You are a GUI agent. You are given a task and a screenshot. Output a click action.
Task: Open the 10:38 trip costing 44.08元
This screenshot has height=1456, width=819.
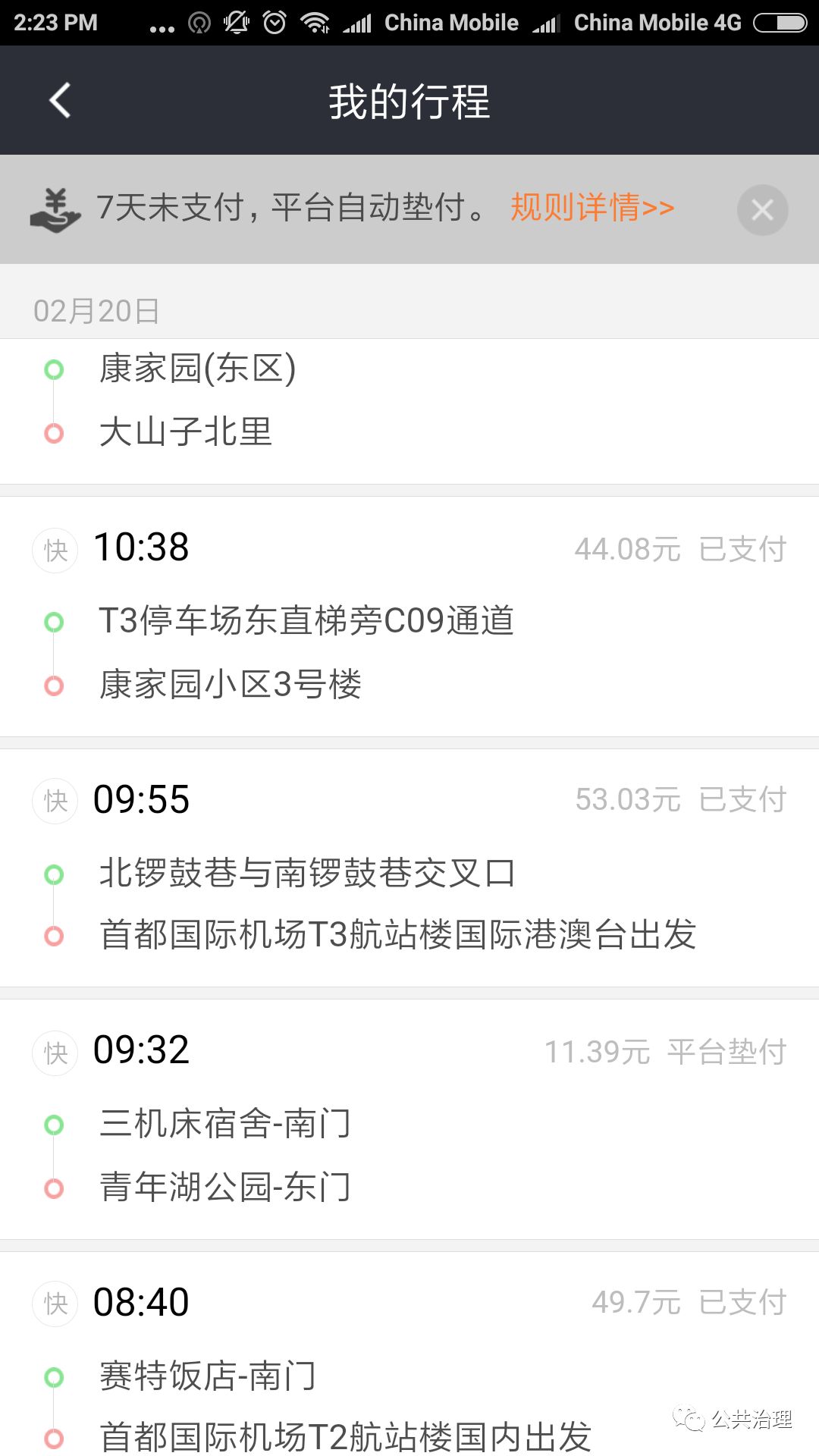[x=409, y=616]
